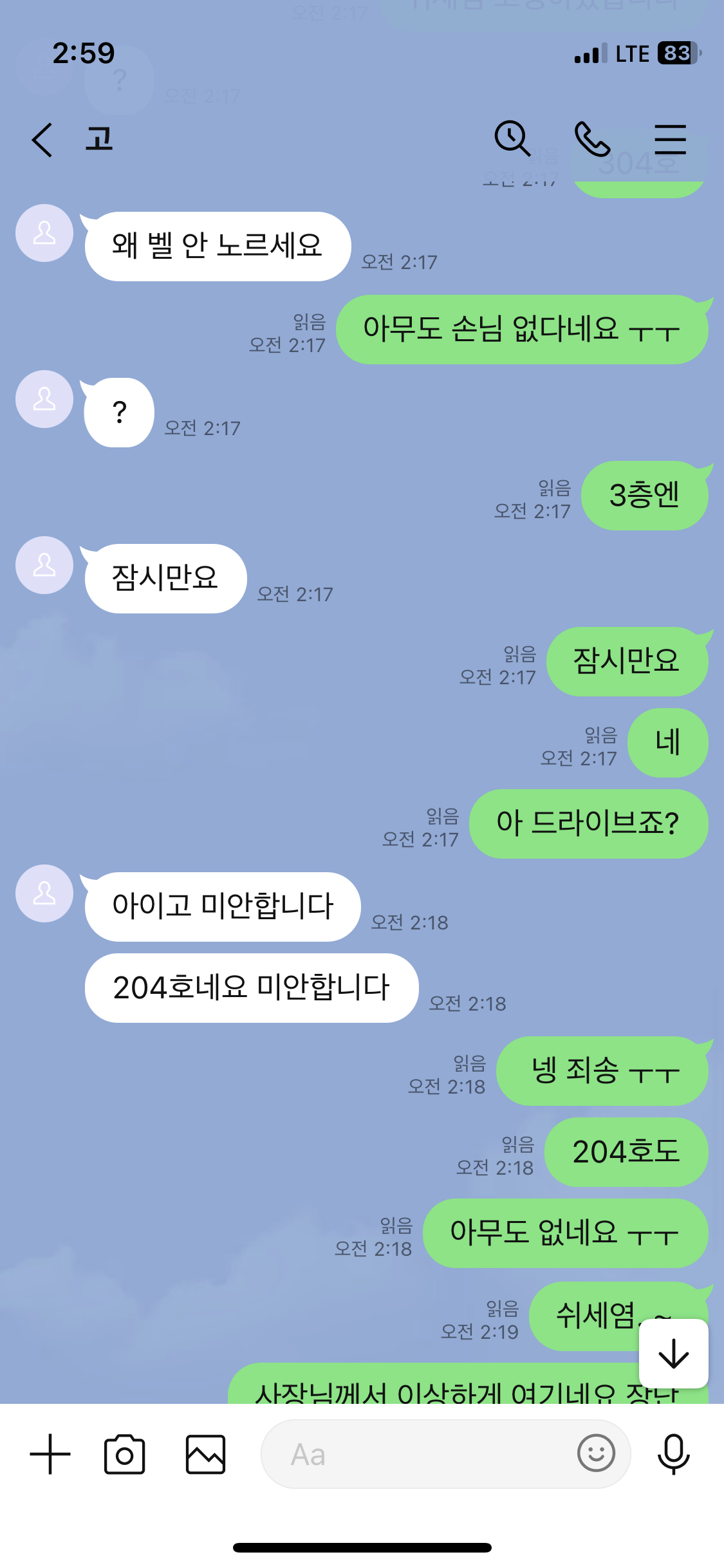724x1568 pixels.
Task: Open the plus attachment options
Action: (50, 1454)
